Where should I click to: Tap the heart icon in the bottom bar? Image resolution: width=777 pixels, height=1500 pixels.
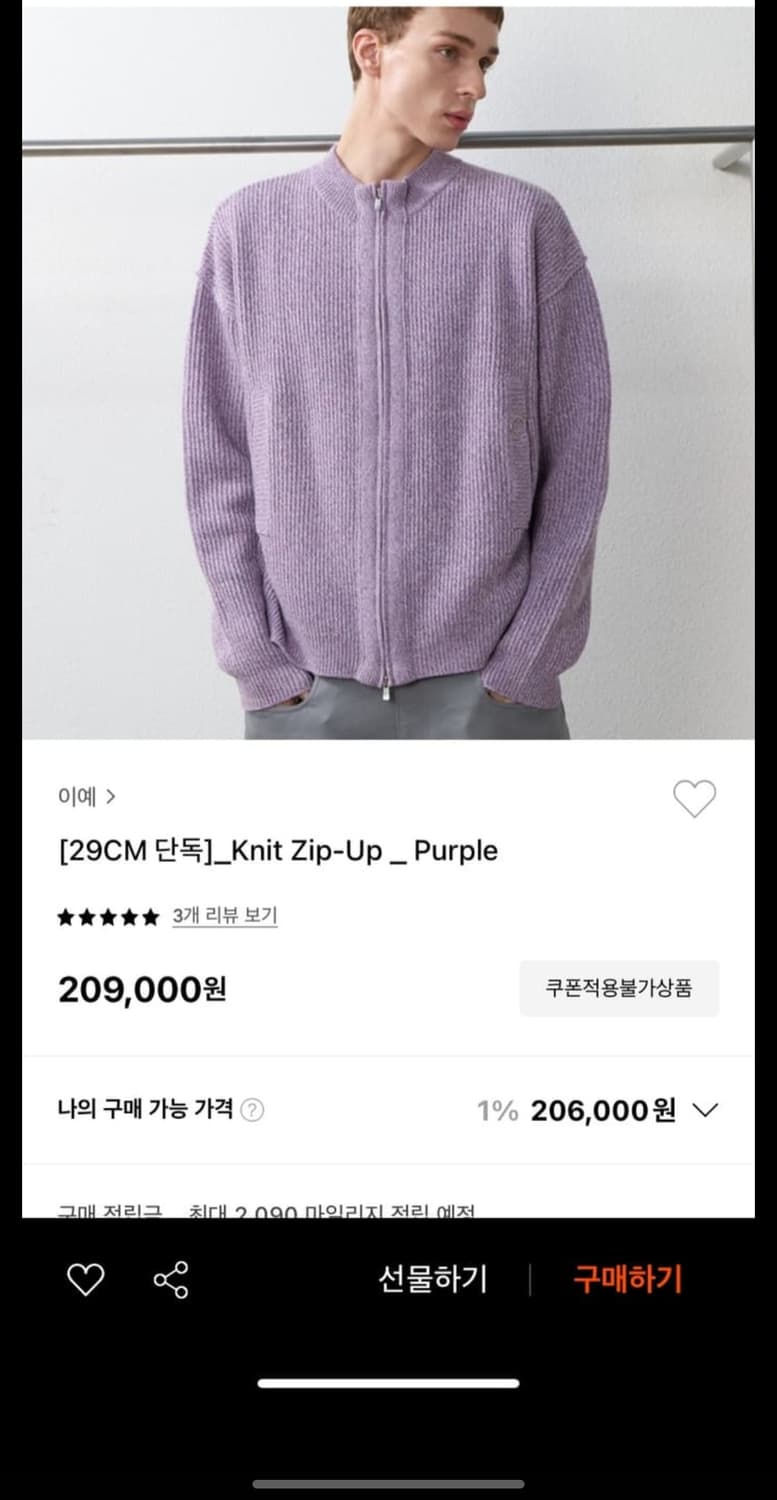coord(86,1278)
